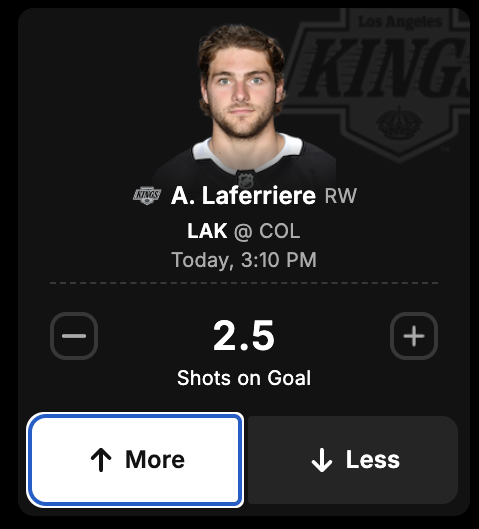Select More for A. Laferriere

[135, 460]
